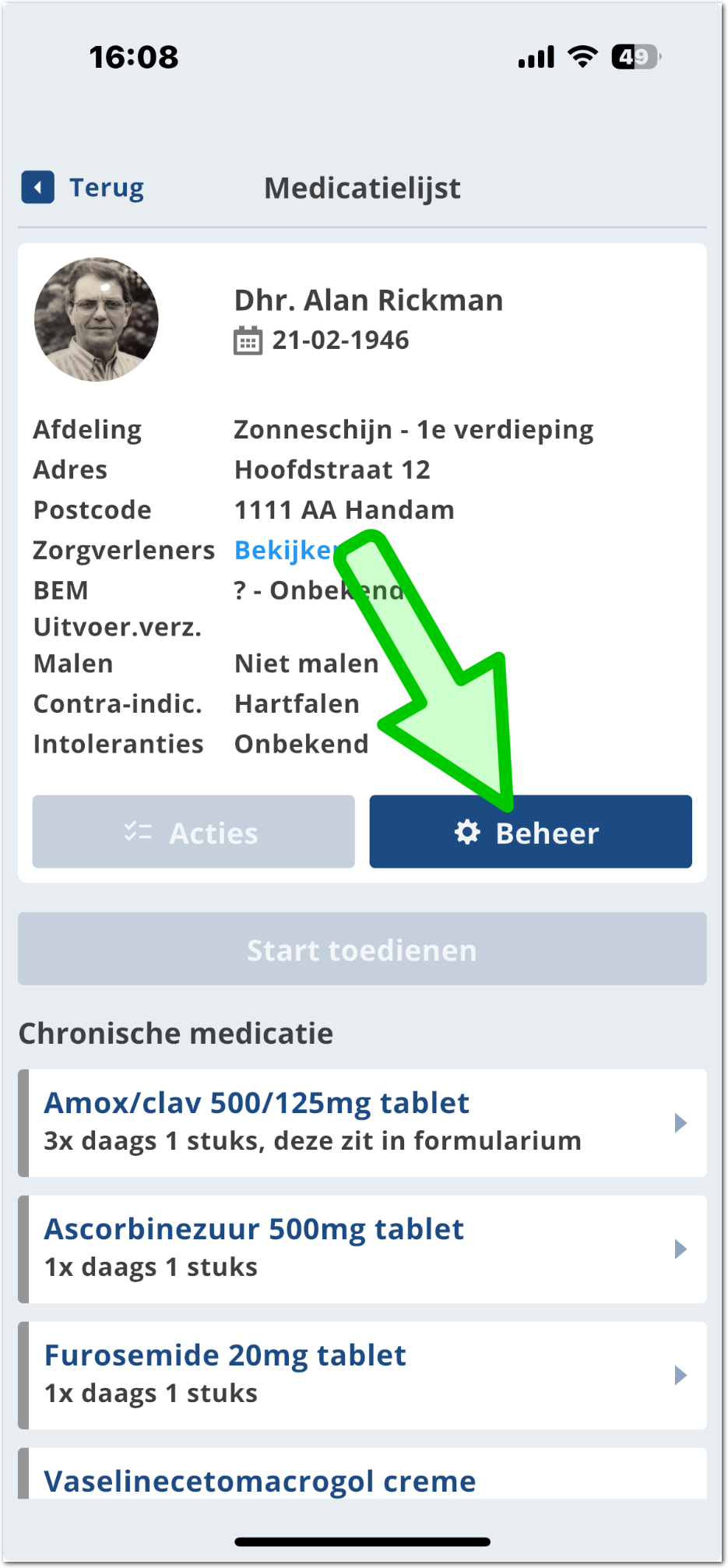Select Furosemide 20mg tablet row
Viewport: 728px width, 1568px height.
tap(362, 1375)
